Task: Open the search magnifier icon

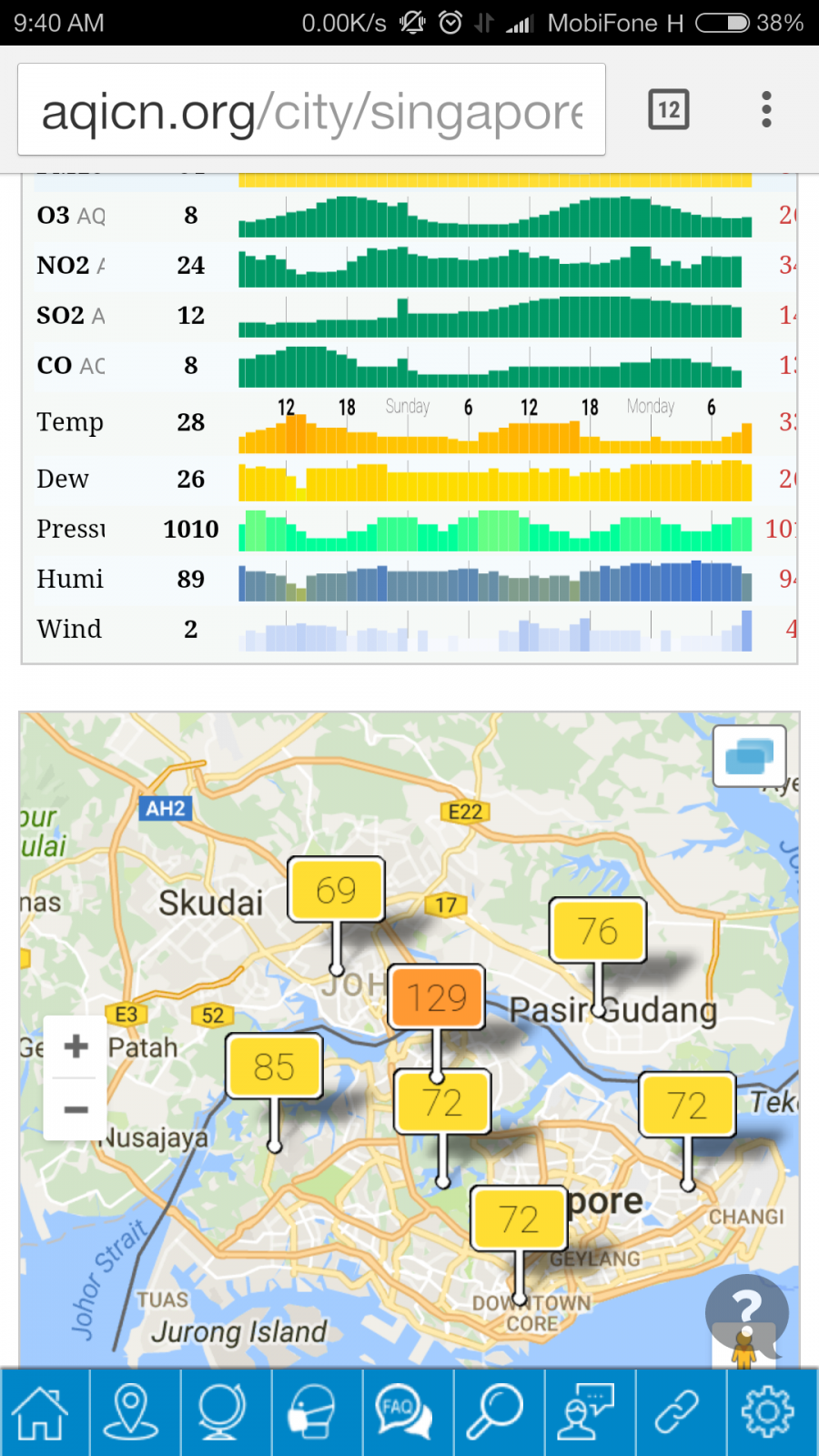Action: click(495, 1412)
